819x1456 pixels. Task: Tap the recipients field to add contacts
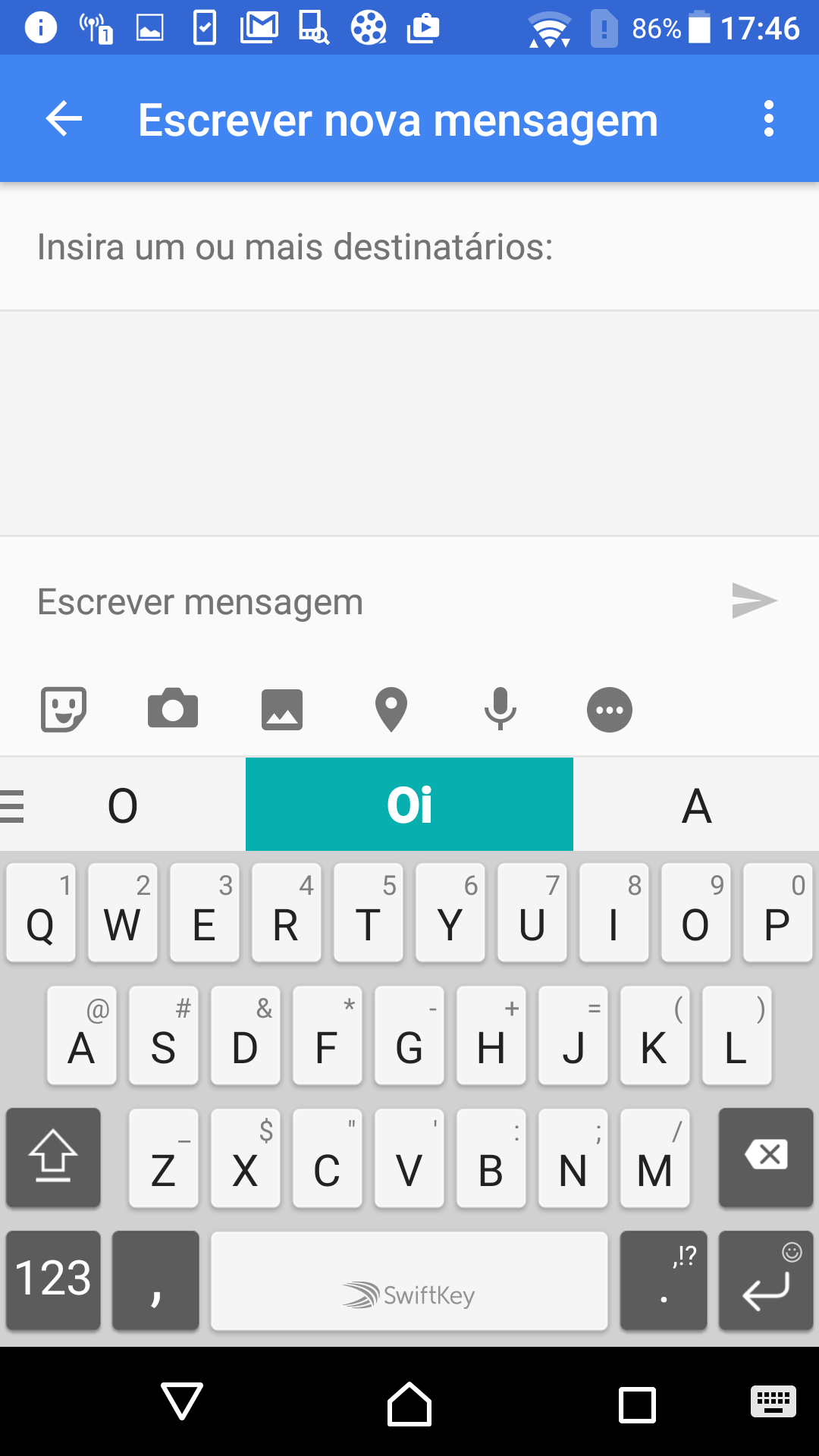click(x=409, y=247)
